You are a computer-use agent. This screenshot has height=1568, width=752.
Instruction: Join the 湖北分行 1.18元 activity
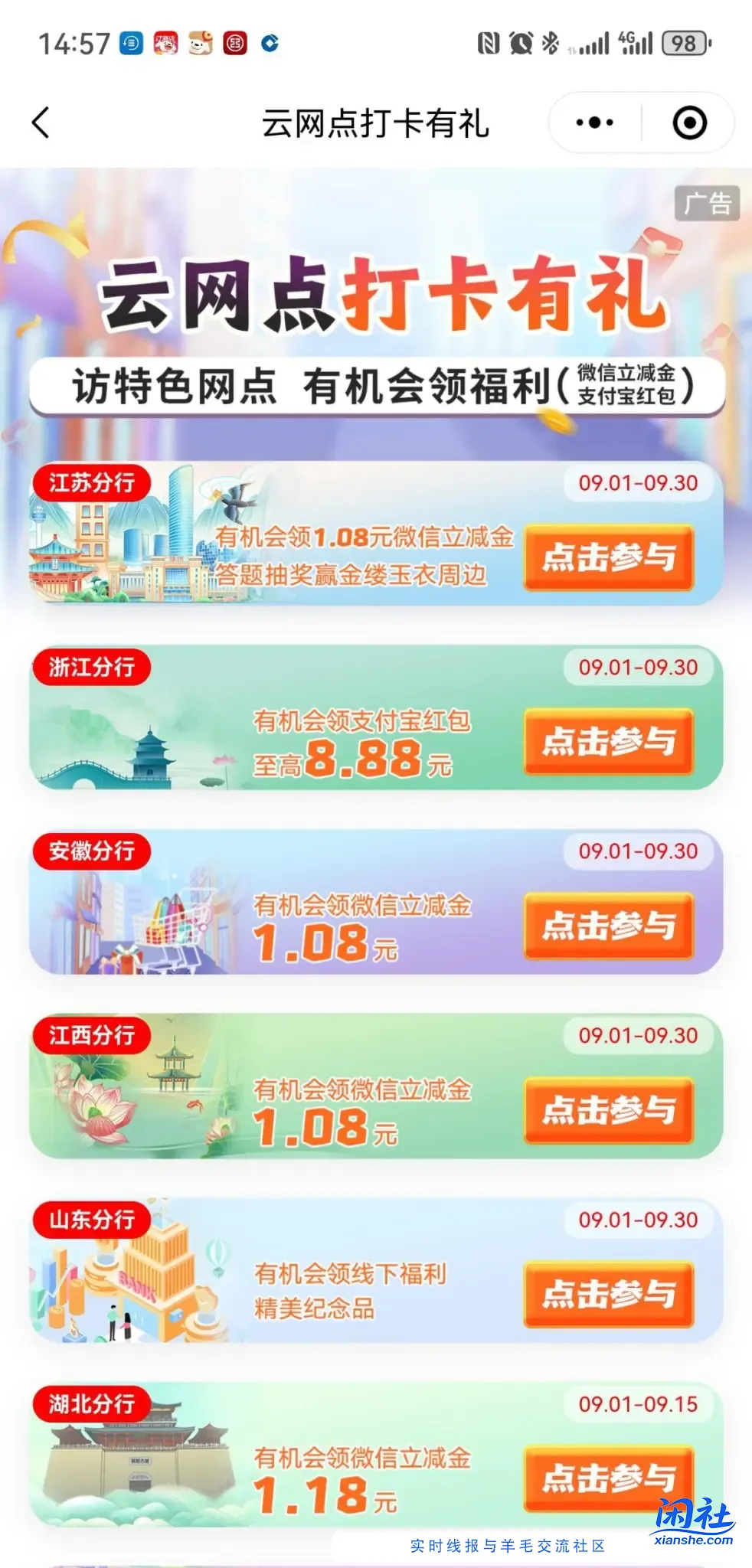tap(609, 1478)
